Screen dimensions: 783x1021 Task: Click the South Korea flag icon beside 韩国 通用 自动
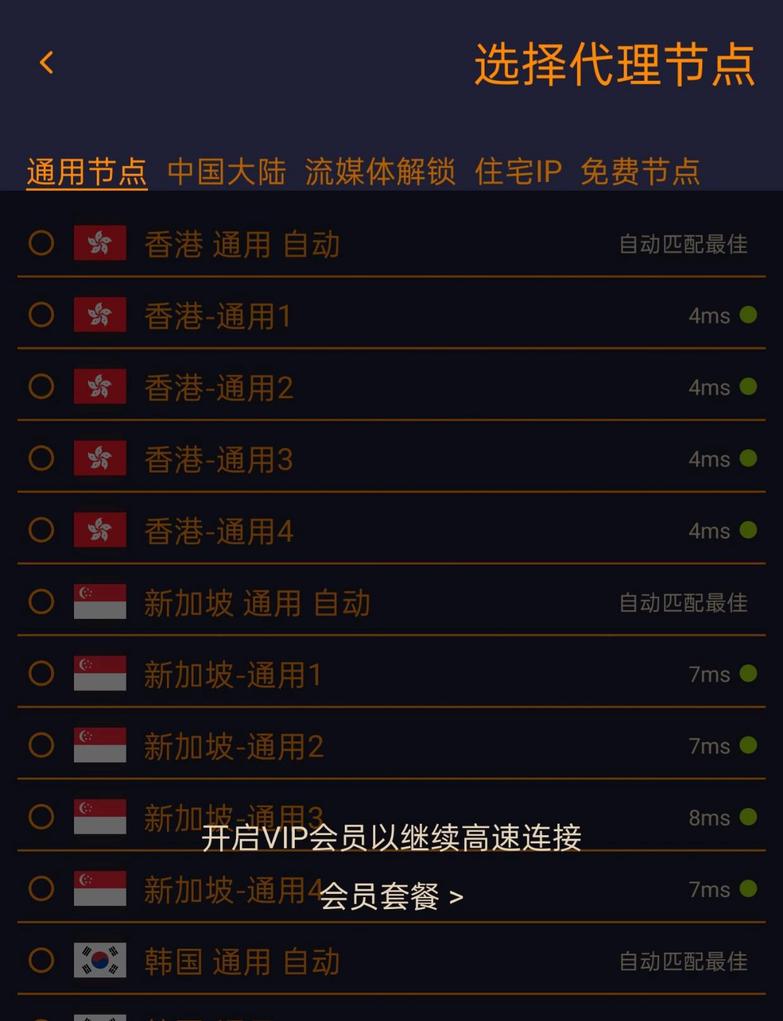click(x=100, y=961)
